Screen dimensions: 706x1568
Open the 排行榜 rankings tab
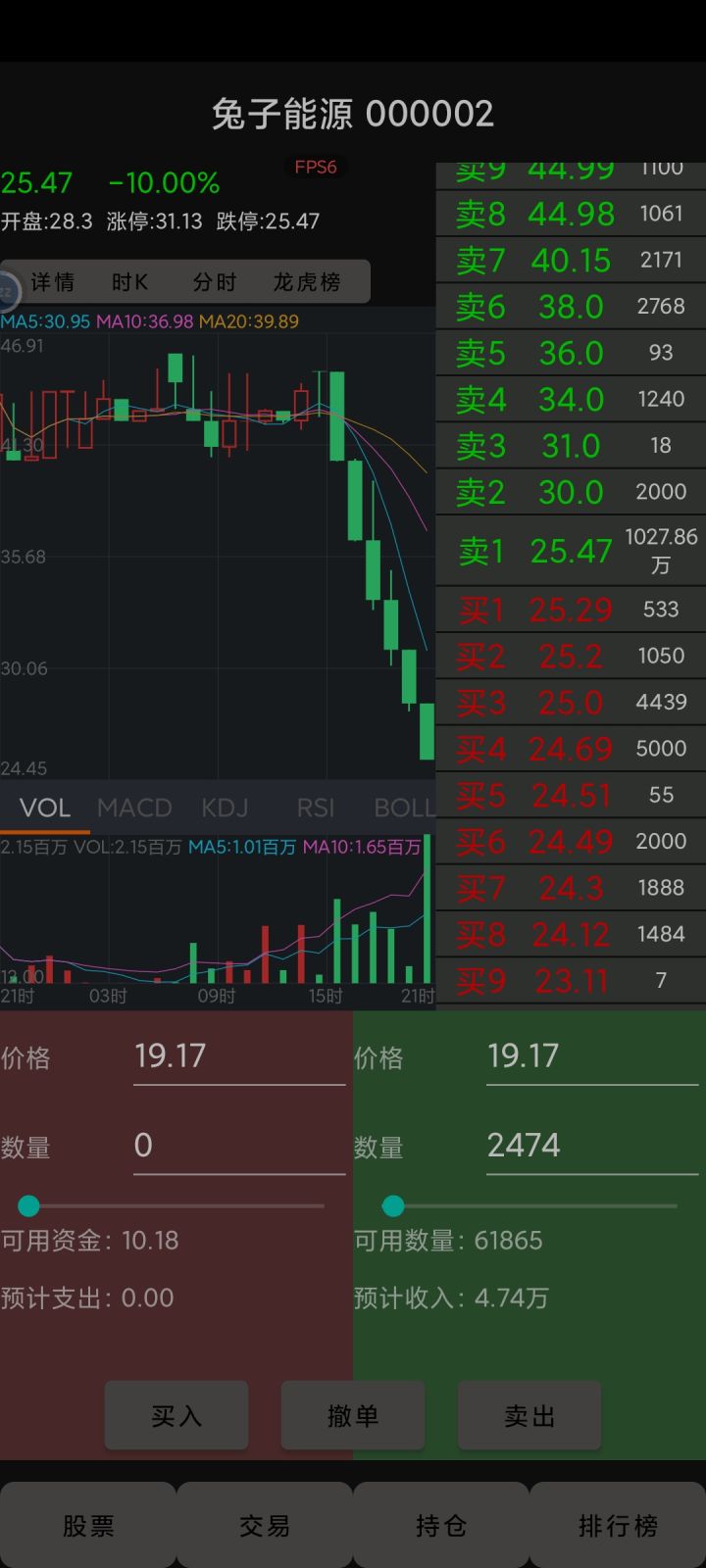coord(618,1525)
